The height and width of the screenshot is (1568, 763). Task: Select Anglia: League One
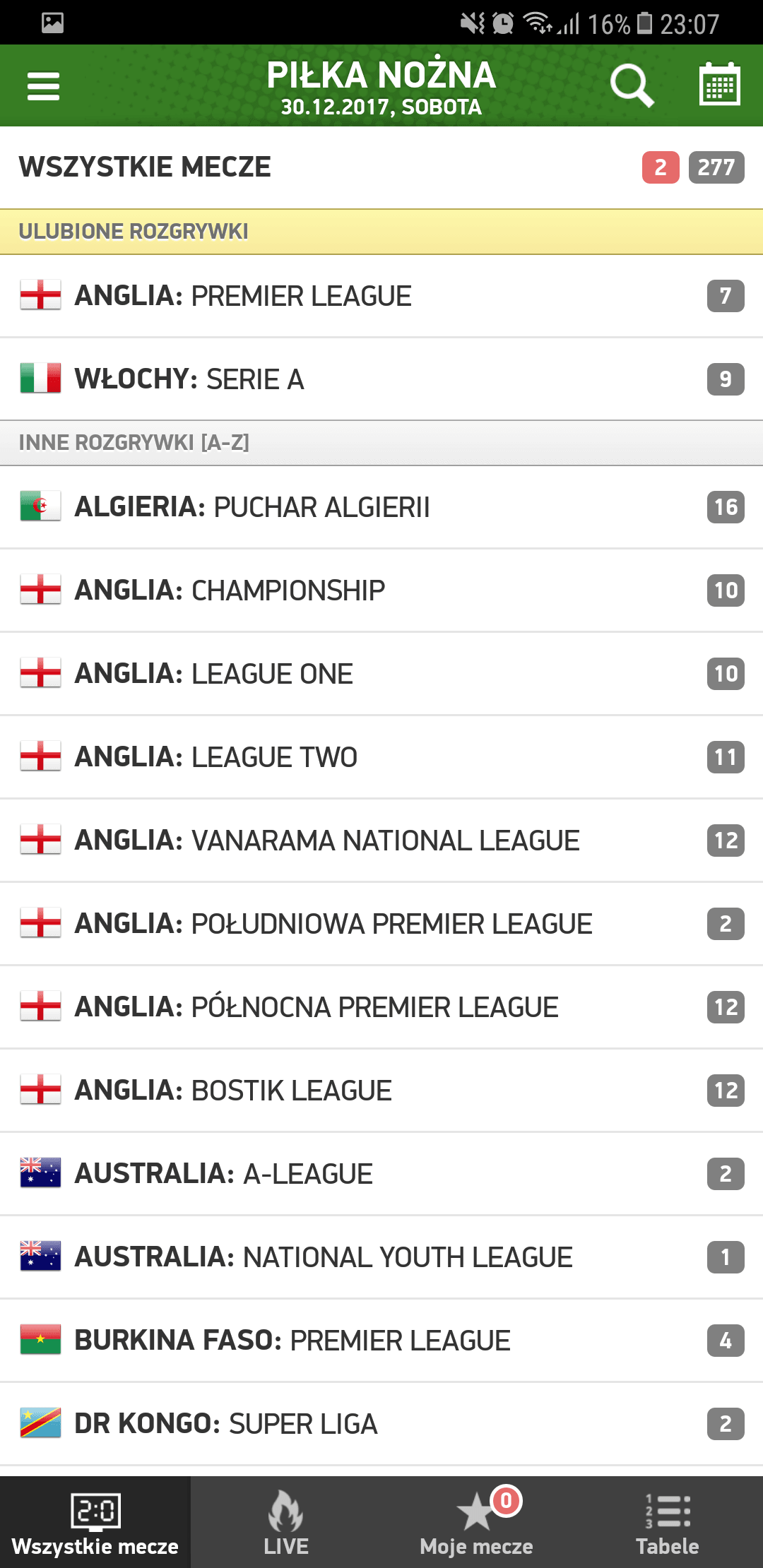(381, 674)
